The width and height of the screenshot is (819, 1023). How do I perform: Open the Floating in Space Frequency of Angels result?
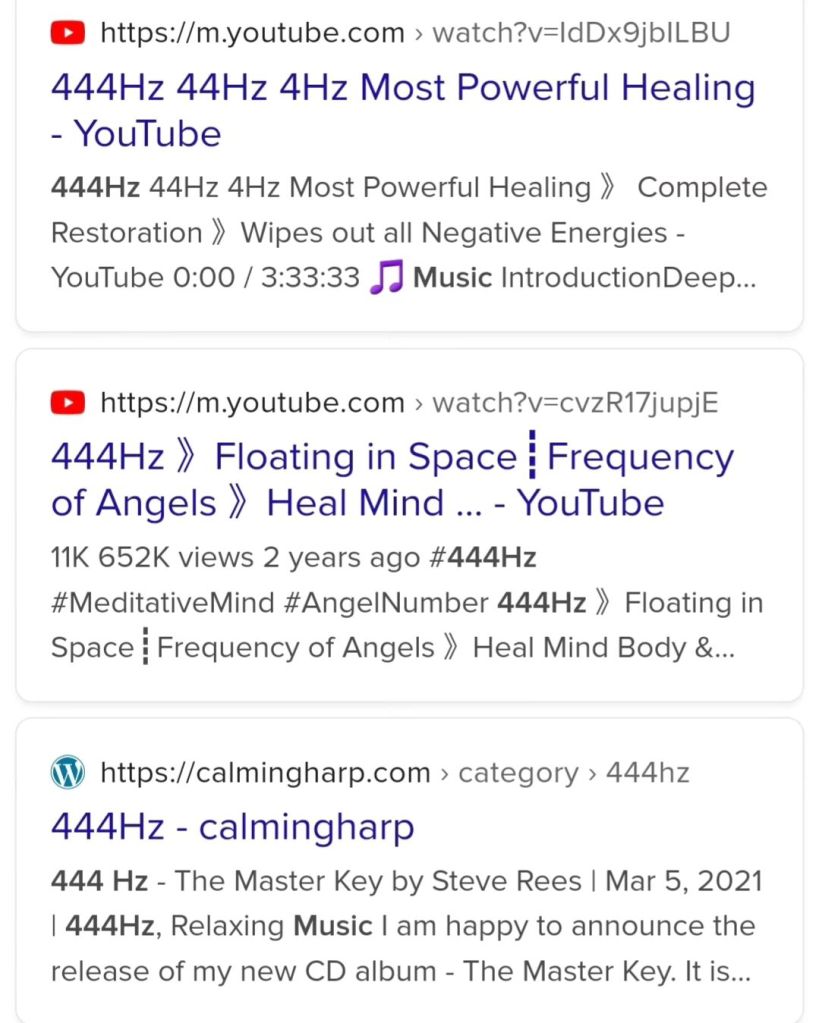392,458
